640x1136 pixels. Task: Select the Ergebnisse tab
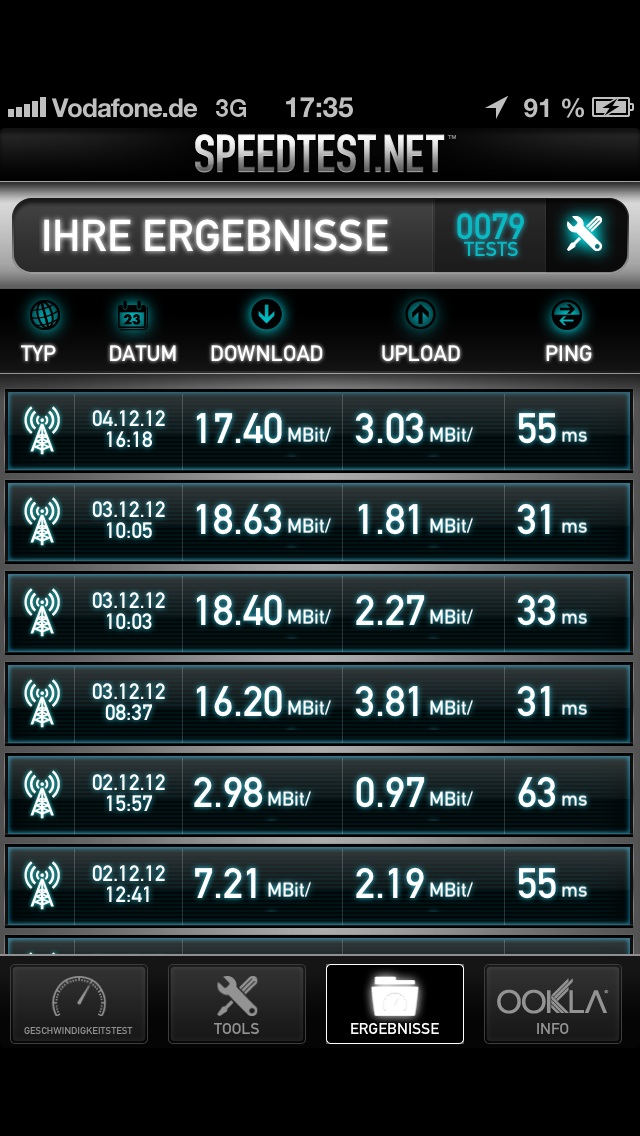(x=395, y=1004)
